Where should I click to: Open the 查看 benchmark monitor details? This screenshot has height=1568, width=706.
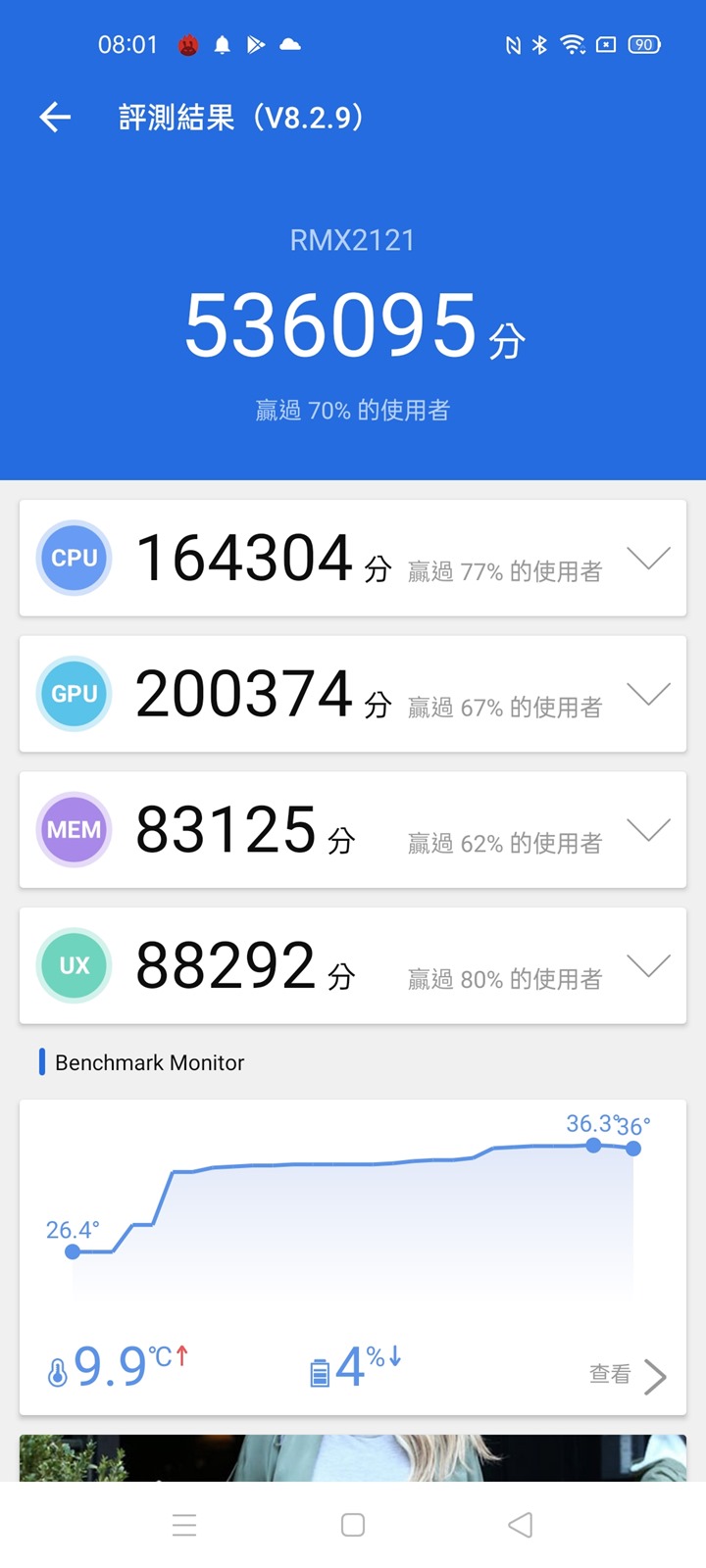(x=628, y=1375)
